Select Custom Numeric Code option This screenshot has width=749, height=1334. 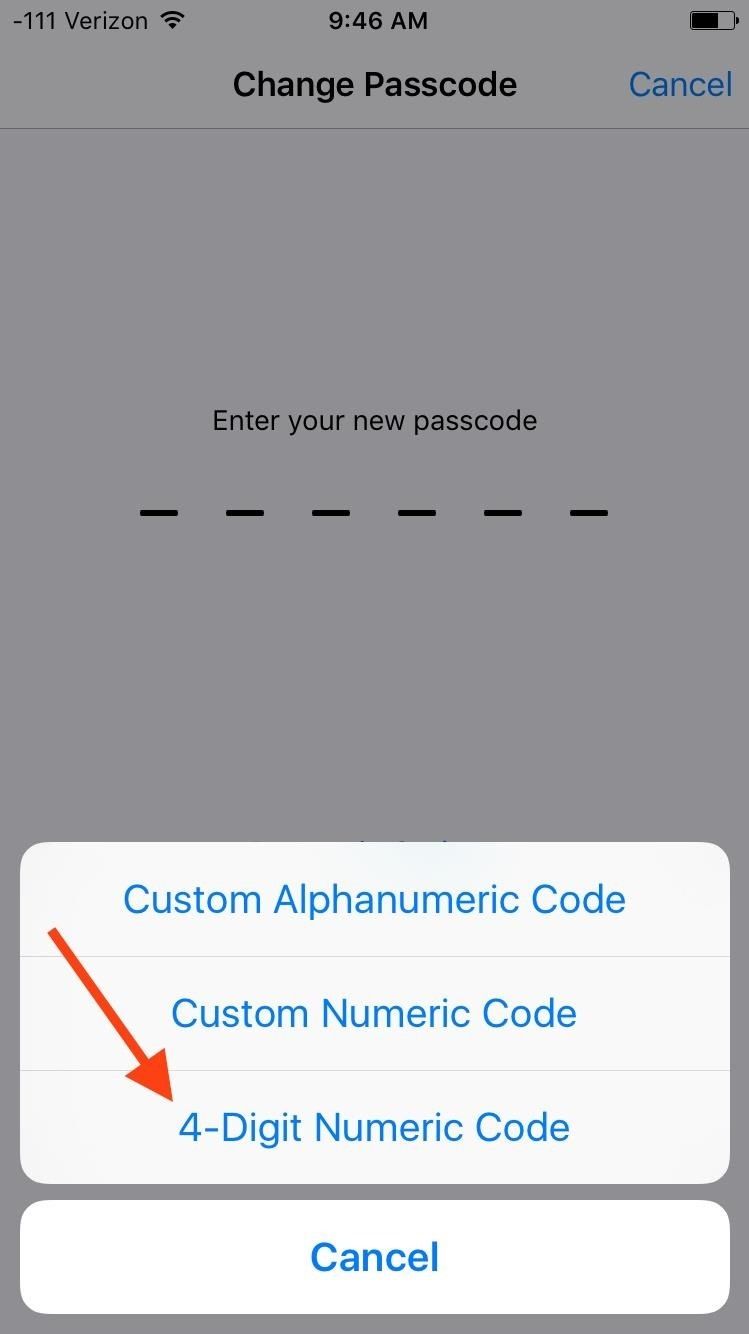point(374,1013)
